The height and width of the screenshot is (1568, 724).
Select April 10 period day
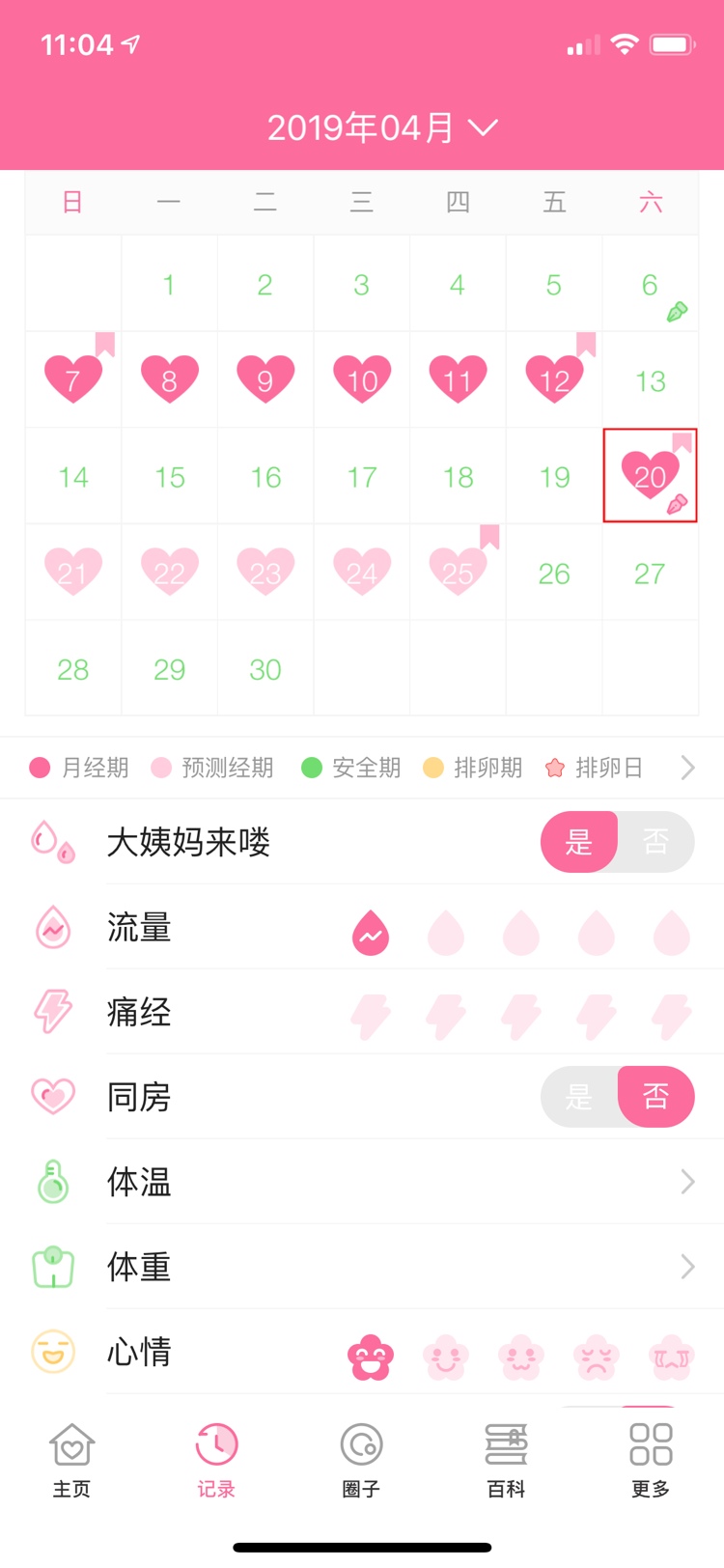click(362, 379)
